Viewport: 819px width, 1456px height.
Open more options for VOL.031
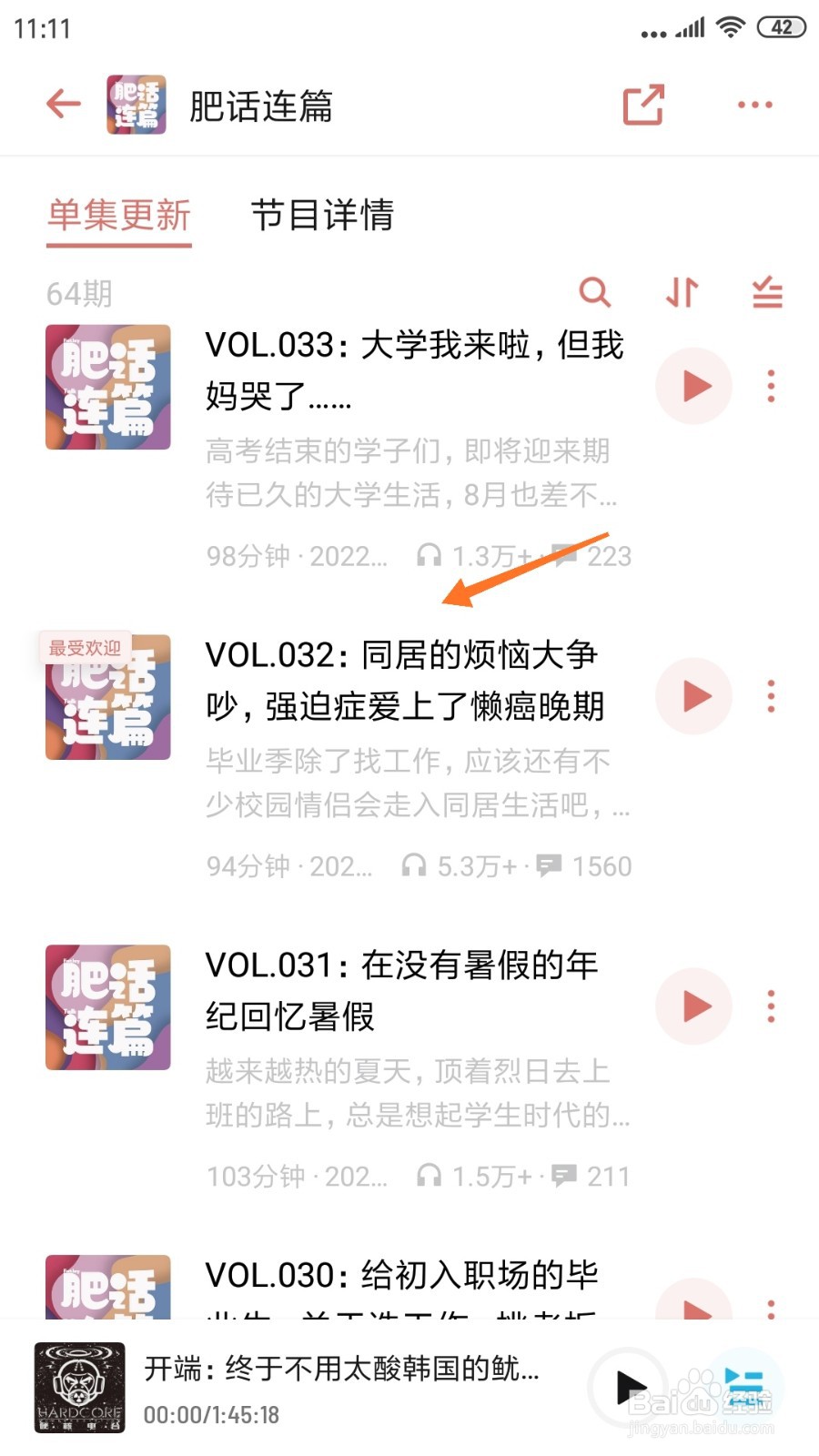(771, 1006)
